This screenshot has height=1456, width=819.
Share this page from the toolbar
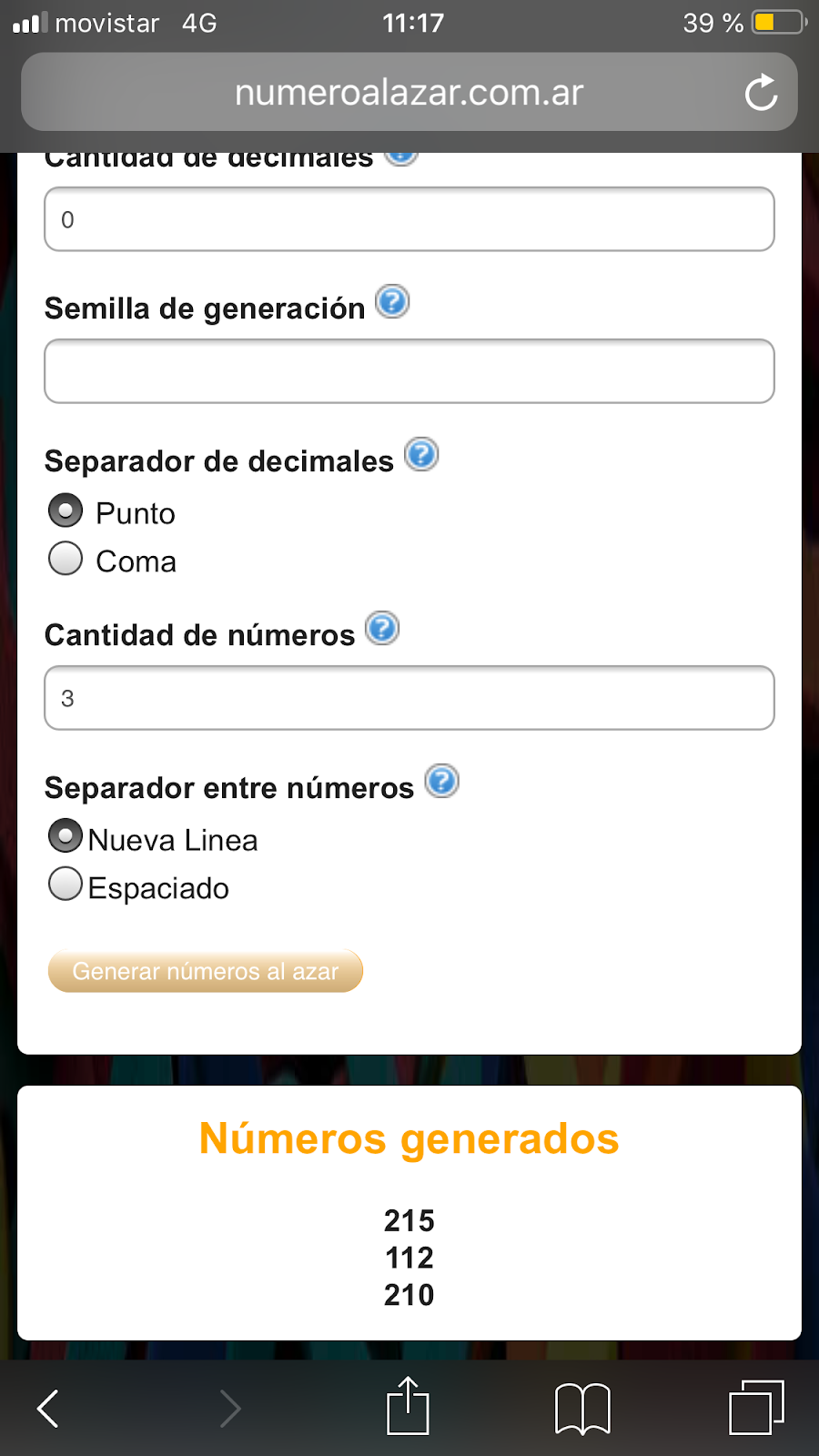(x=408, y=1407)
